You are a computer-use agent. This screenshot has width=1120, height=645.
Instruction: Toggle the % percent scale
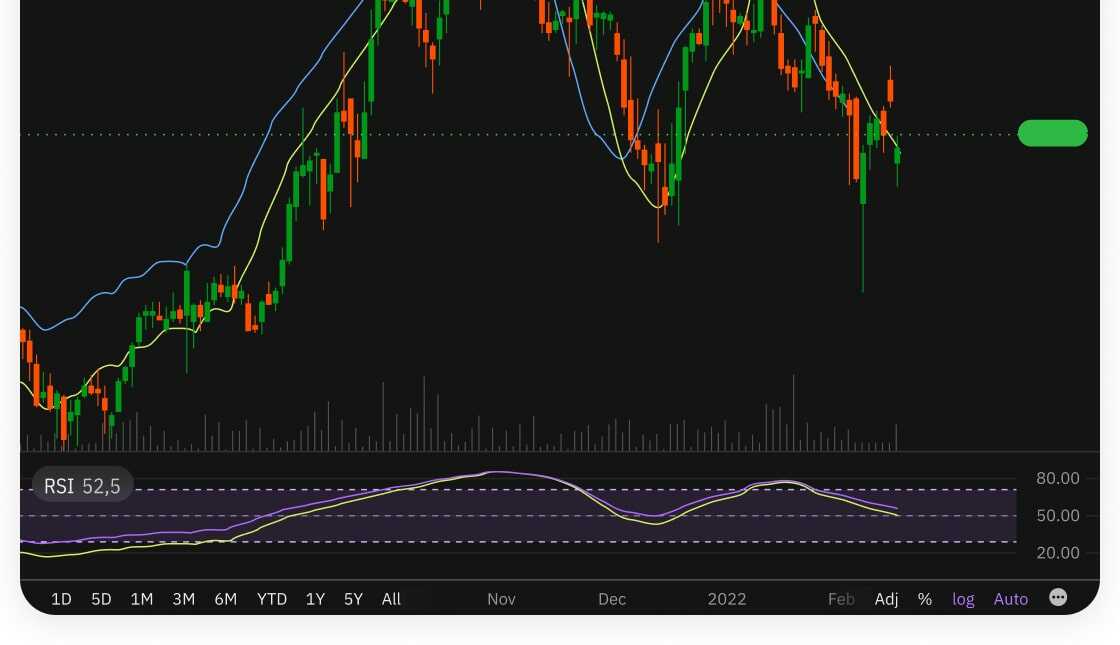pos(925,599)
